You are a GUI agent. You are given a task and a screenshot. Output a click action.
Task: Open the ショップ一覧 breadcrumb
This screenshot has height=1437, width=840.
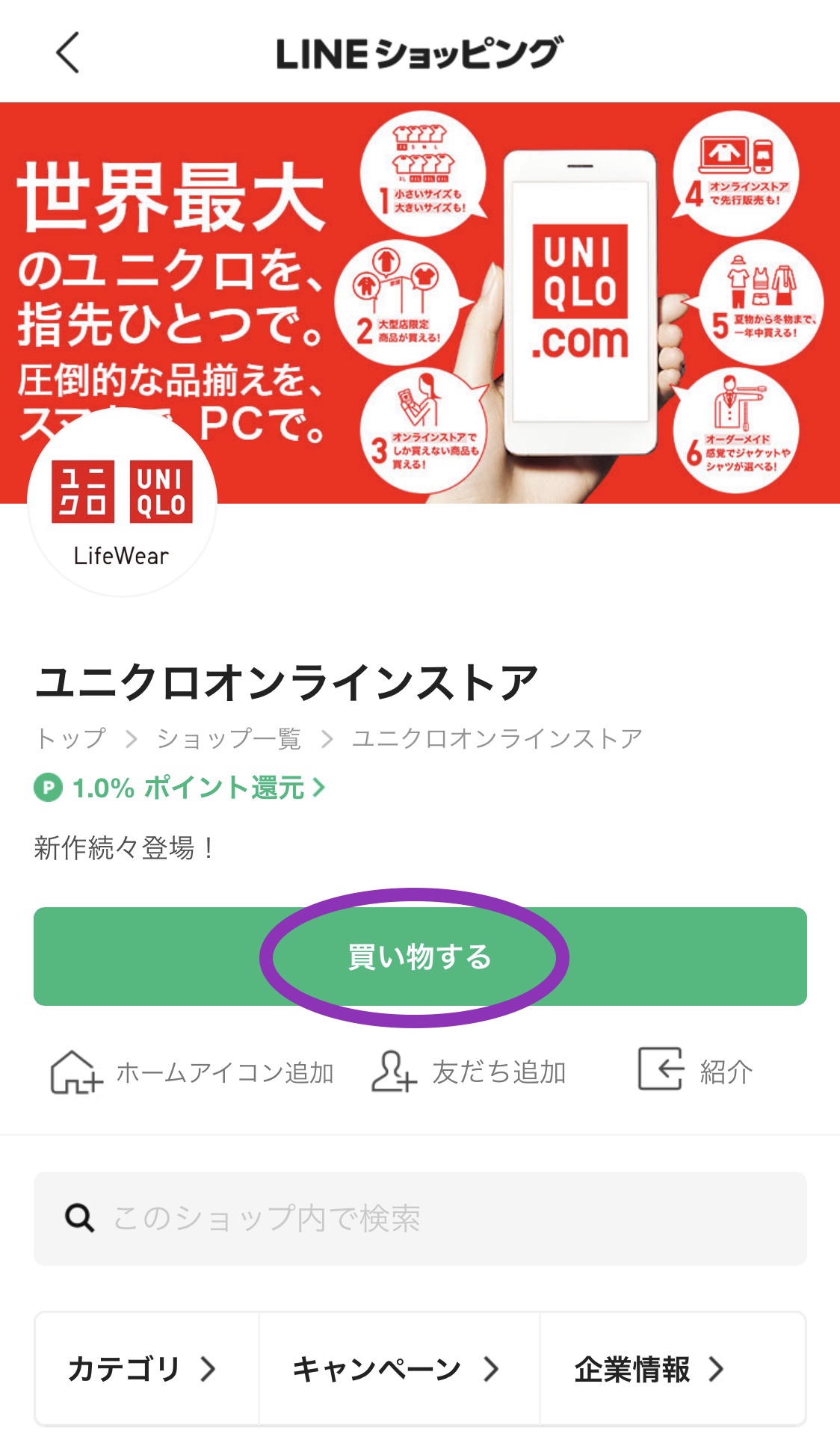(229, 738)
